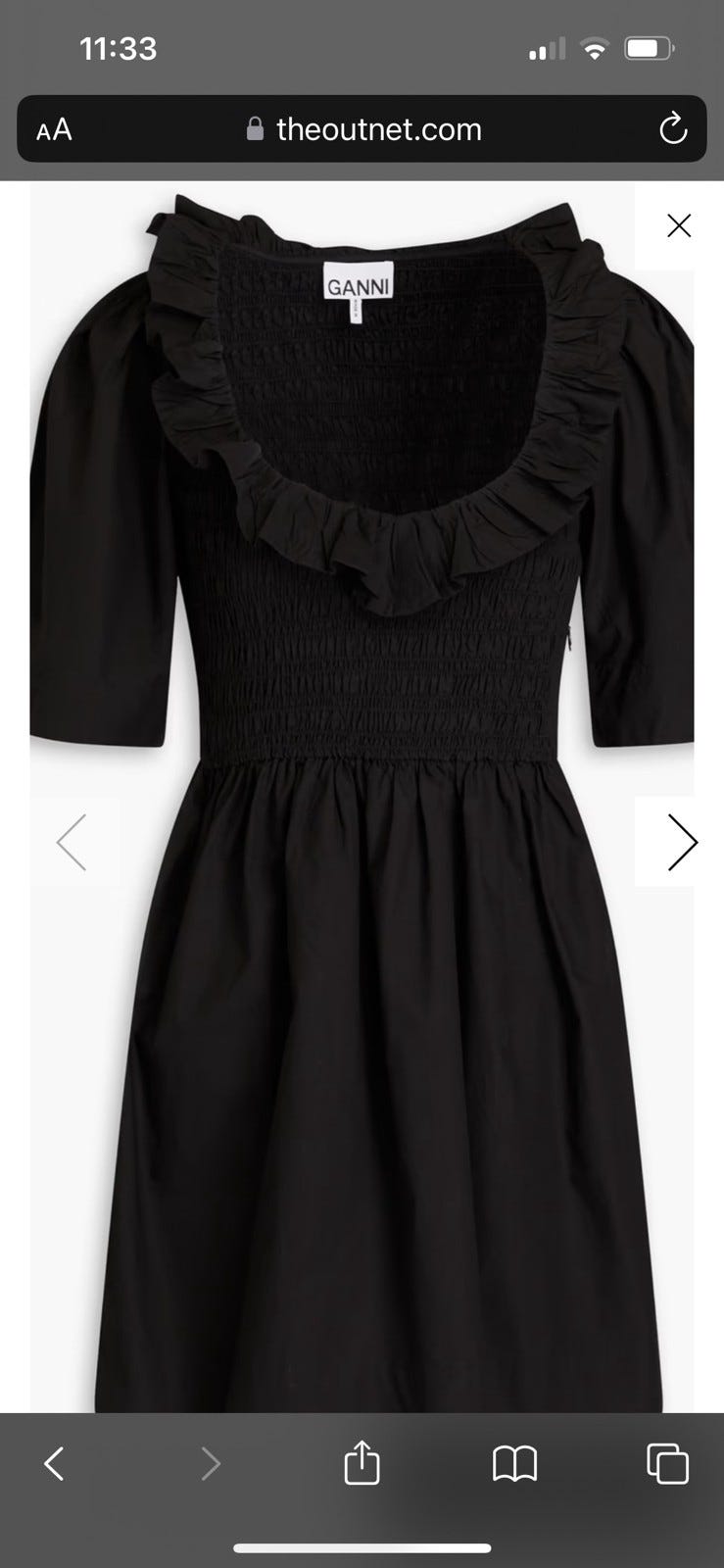Go to the previous product image
The image size is (724, 1568).
pyautogui.click(x=72, y=842)
